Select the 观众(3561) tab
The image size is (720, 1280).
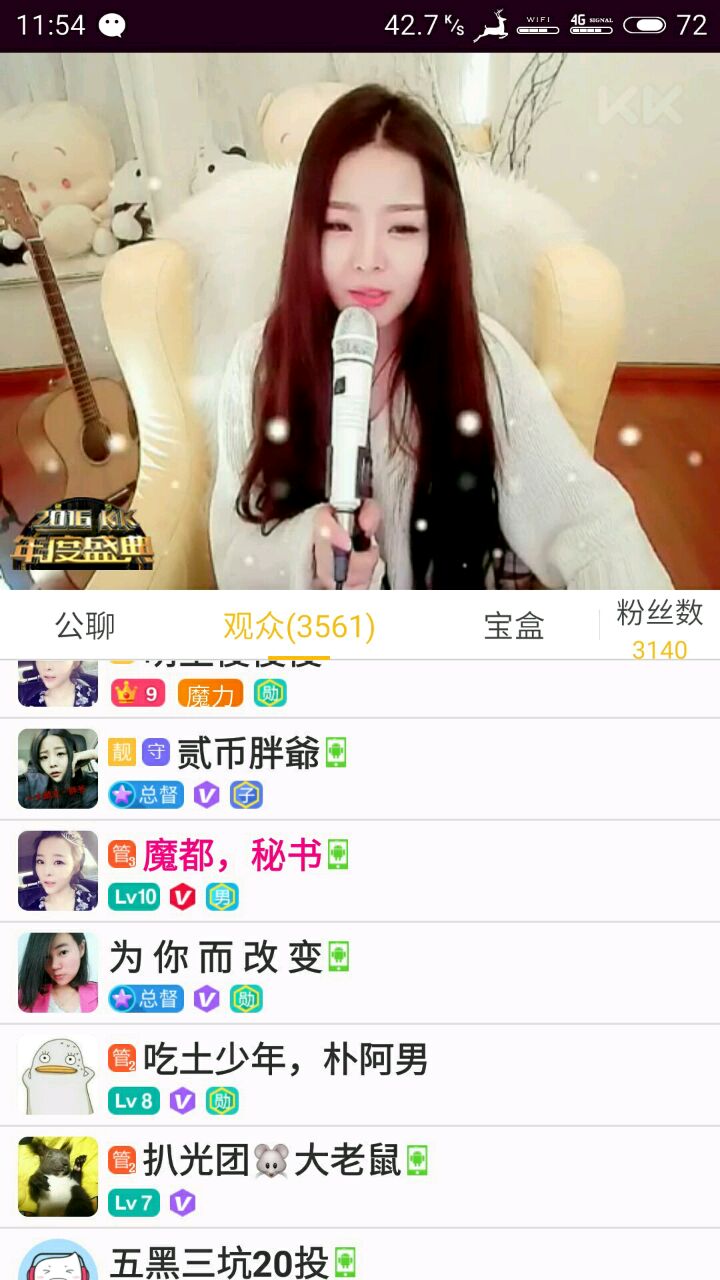[x=299, y=626]
